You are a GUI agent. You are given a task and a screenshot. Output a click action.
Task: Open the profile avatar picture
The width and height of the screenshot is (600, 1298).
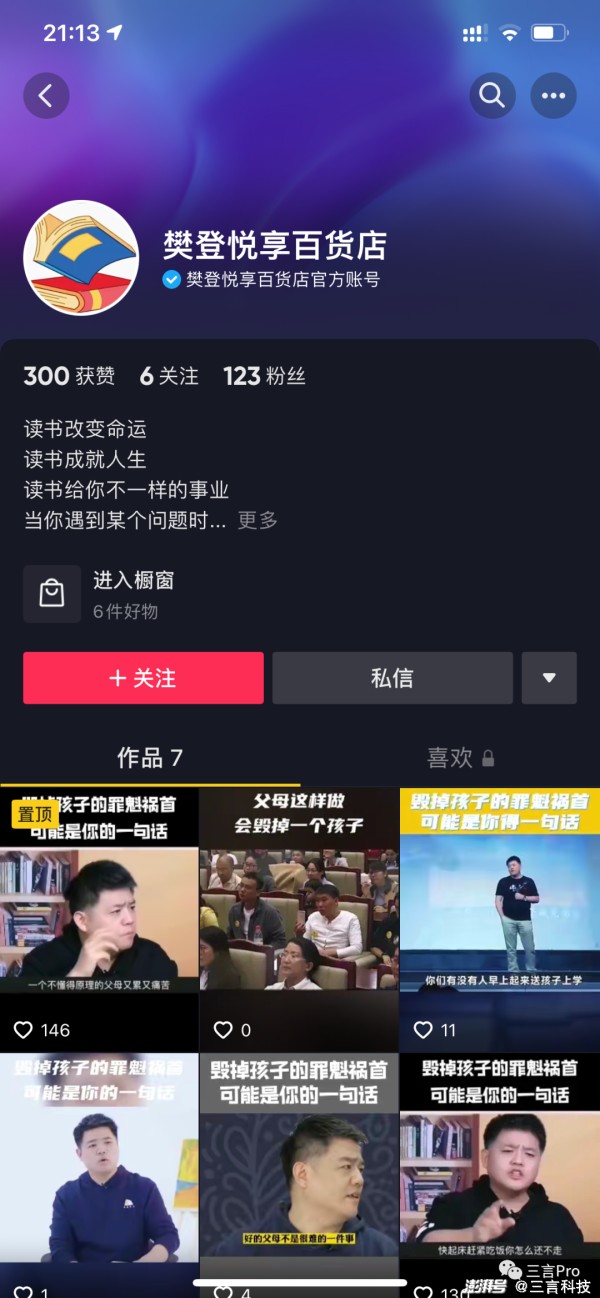point(81,257)
